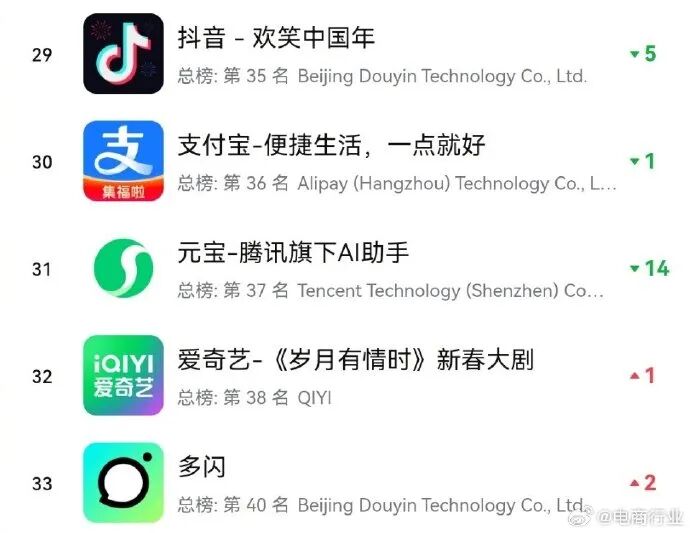Open the 多闪 app listing
Viewport: 690px width, 533px height.
202,467
